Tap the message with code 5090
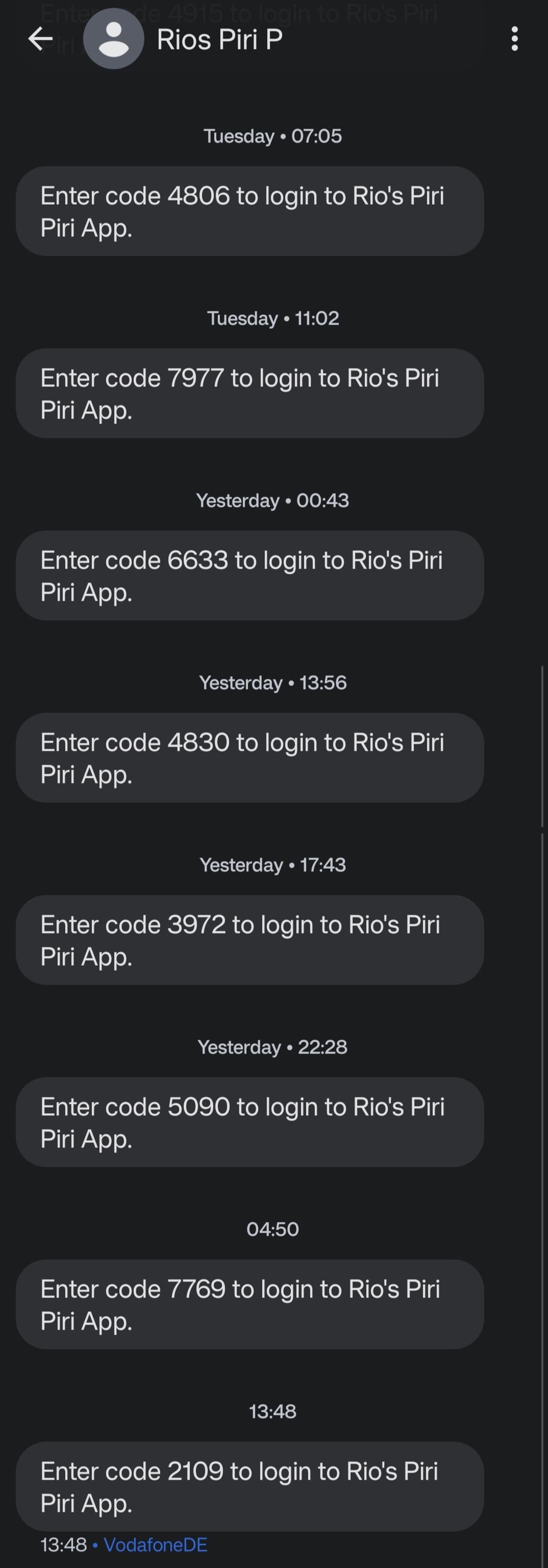548x1568 pixels. pyautogui.click(x=250, y=1122)
